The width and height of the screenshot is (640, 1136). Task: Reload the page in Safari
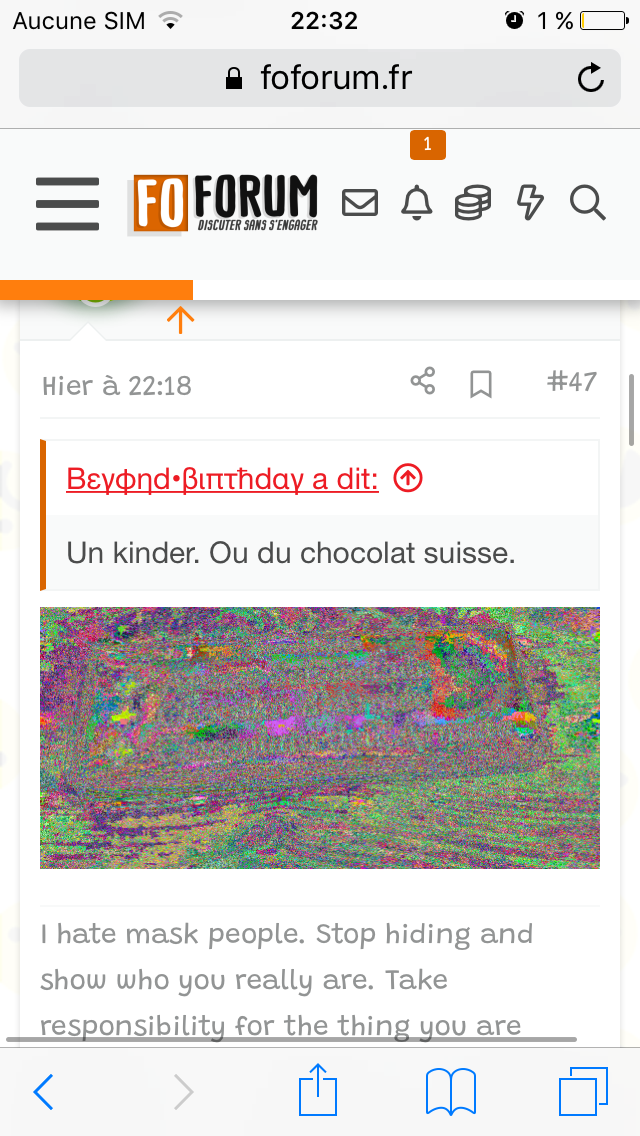[x=591, y=78]
